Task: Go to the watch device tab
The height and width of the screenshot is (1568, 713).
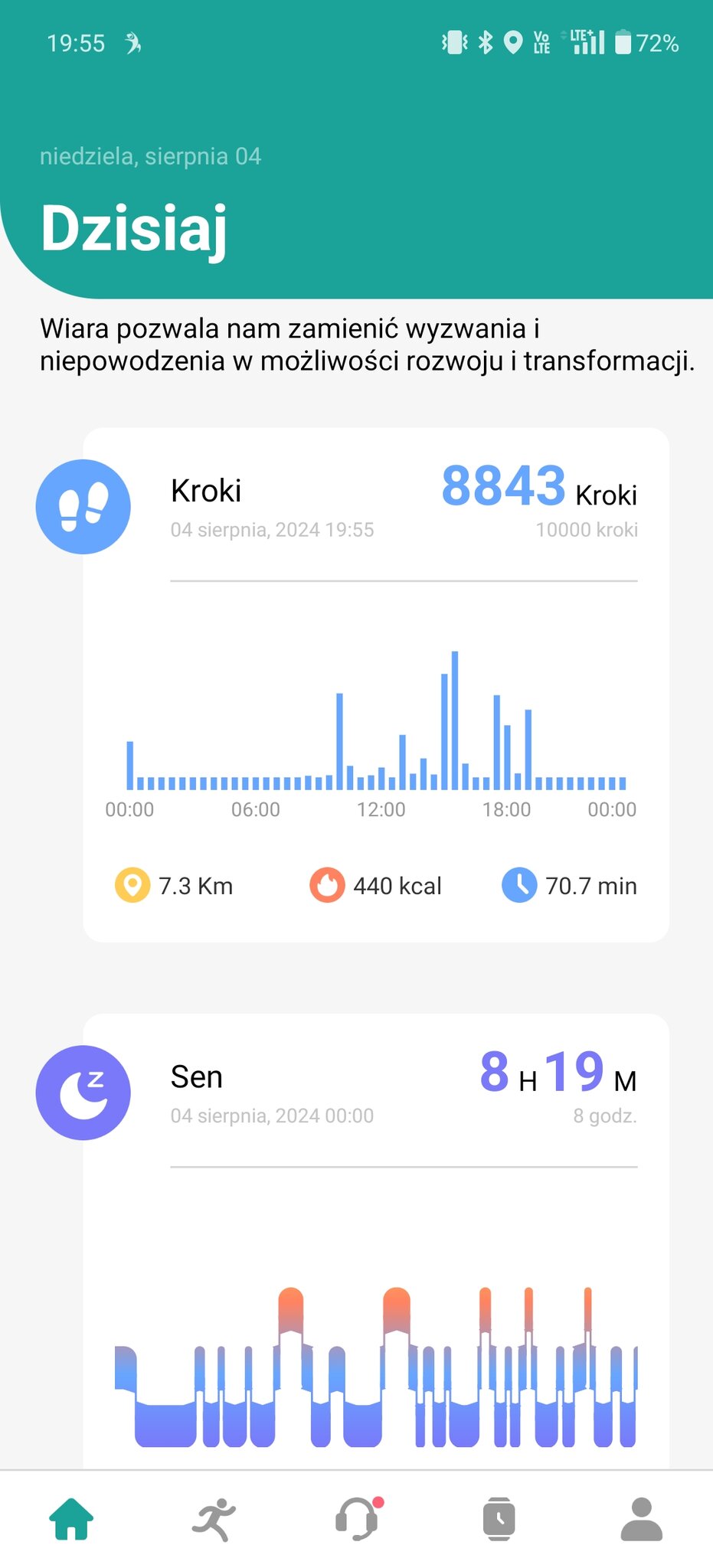Action: (499, 1519)
